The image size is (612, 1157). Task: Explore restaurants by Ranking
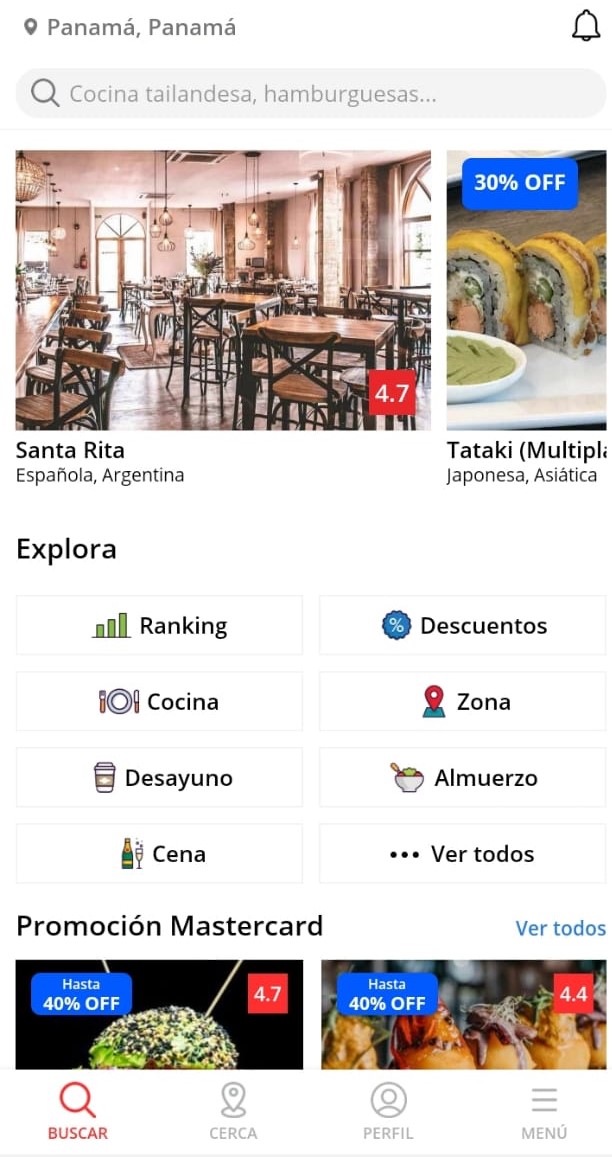(159, 626)
